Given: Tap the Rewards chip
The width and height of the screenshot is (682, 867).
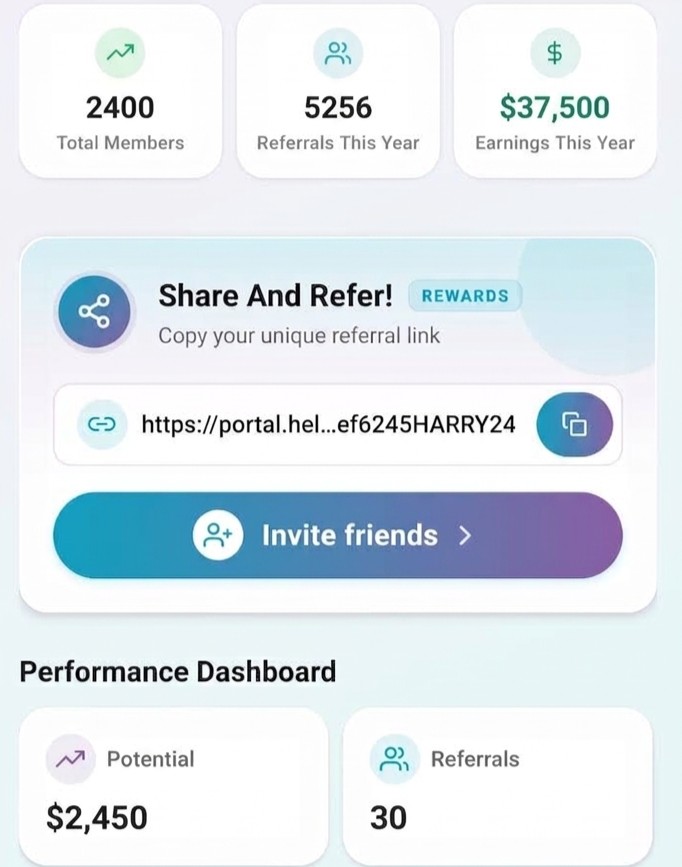Looking at the screenshot, I should point(465,296).
